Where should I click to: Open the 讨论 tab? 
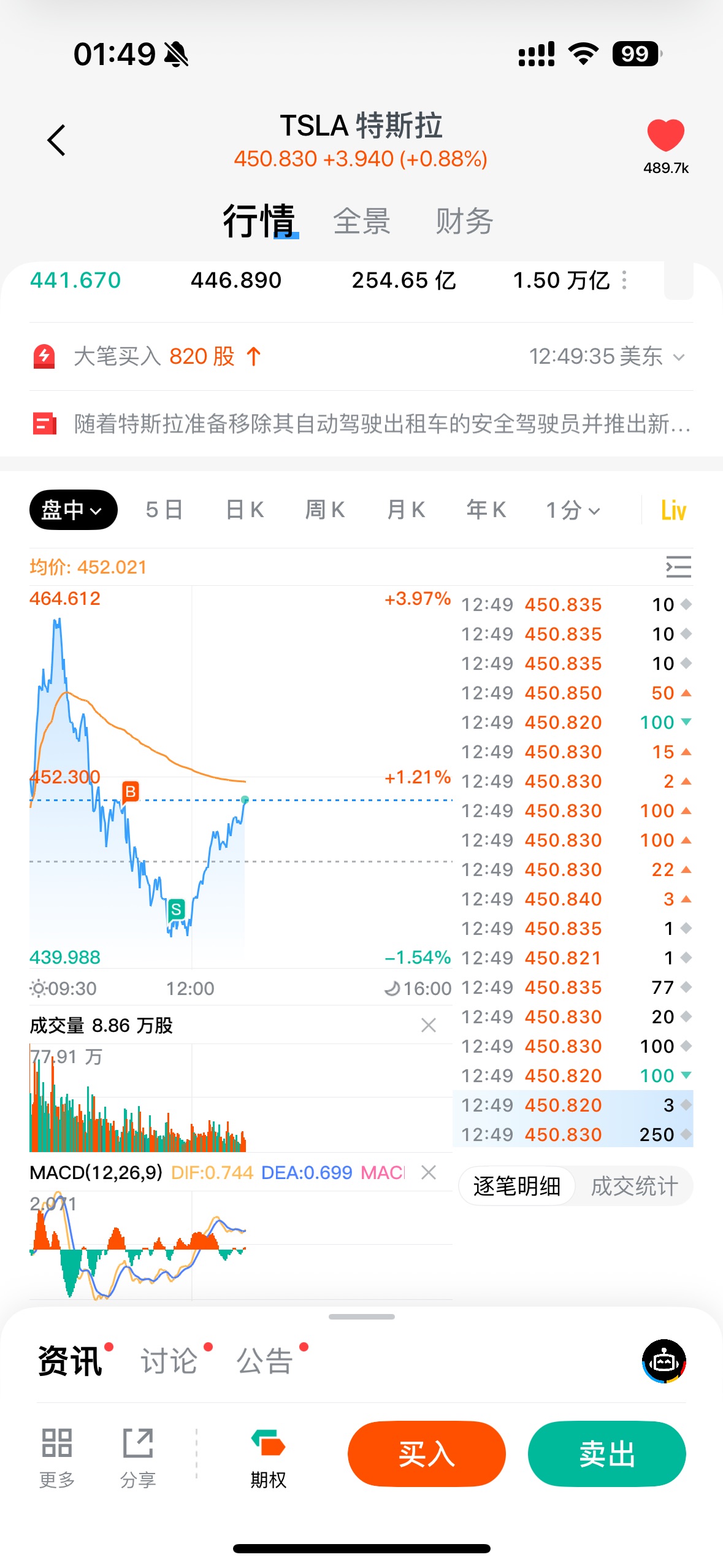pos(169,1361)
